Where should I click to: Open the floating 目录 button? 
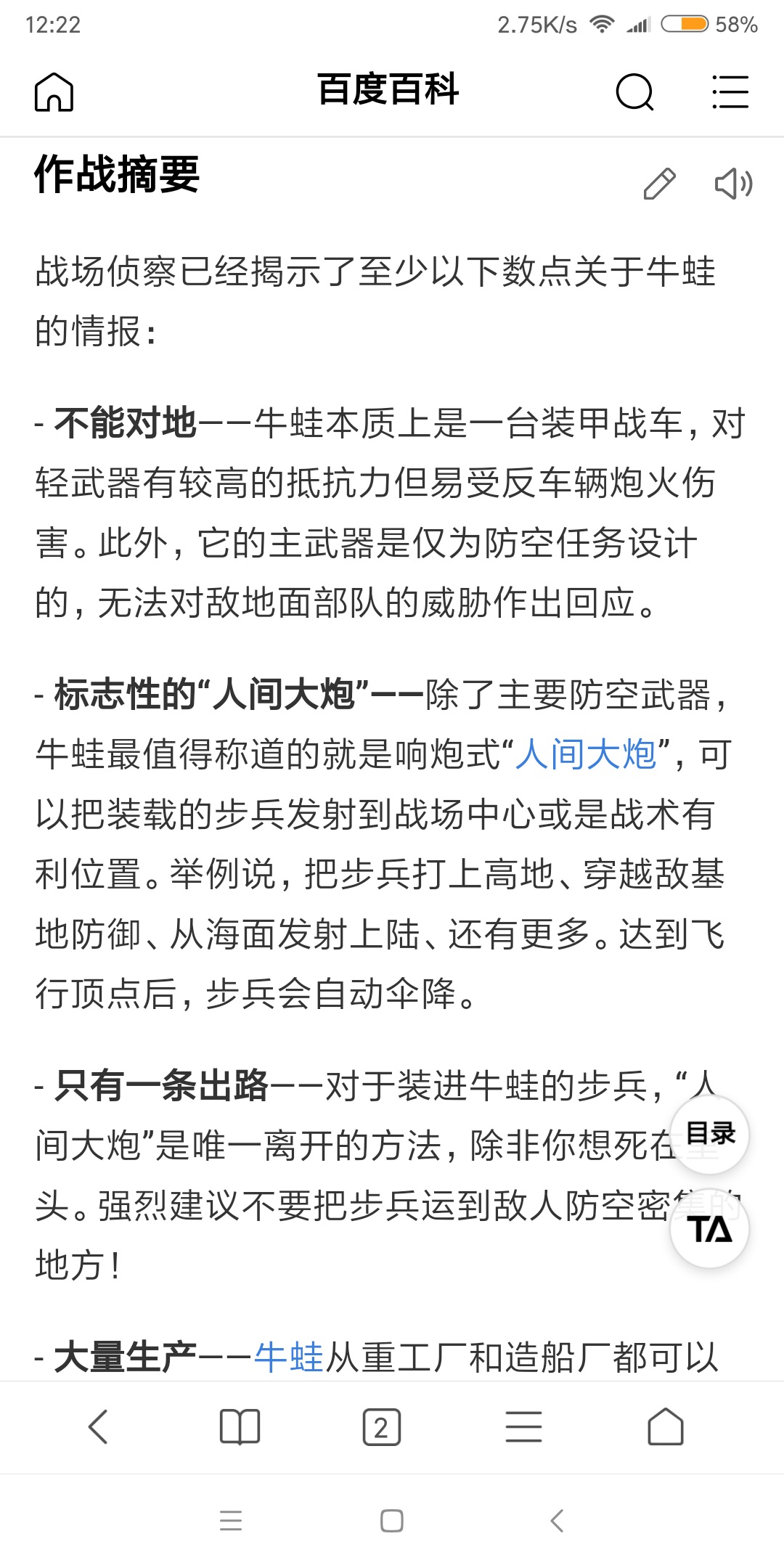(710, 1134)
